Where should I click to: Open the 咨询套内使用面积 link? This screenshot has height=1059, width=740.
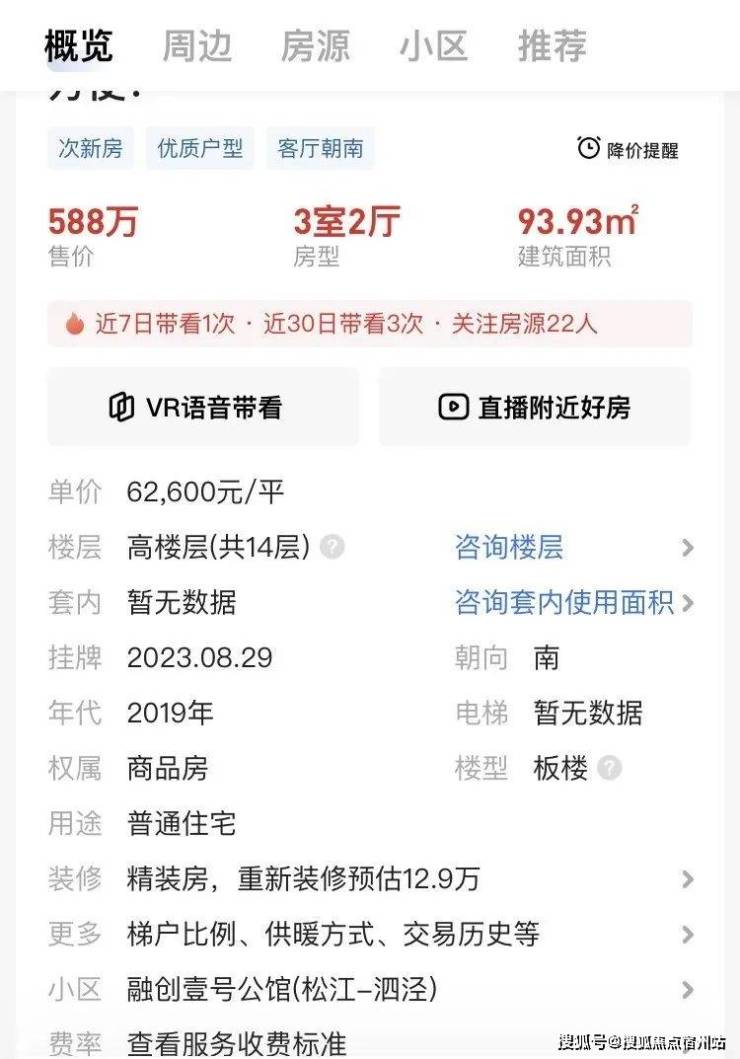tap(564, 602)
